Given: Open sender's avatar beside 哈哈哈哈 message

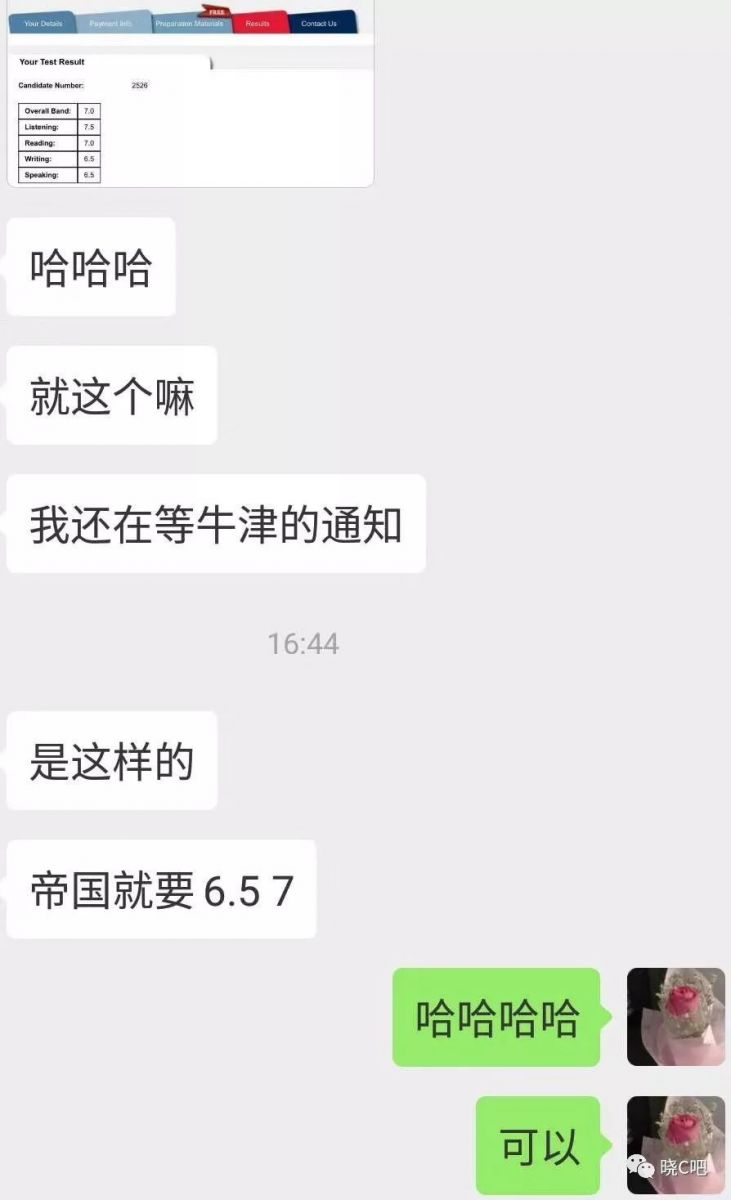Looking at the screenshot, I should coord(676,1017).
